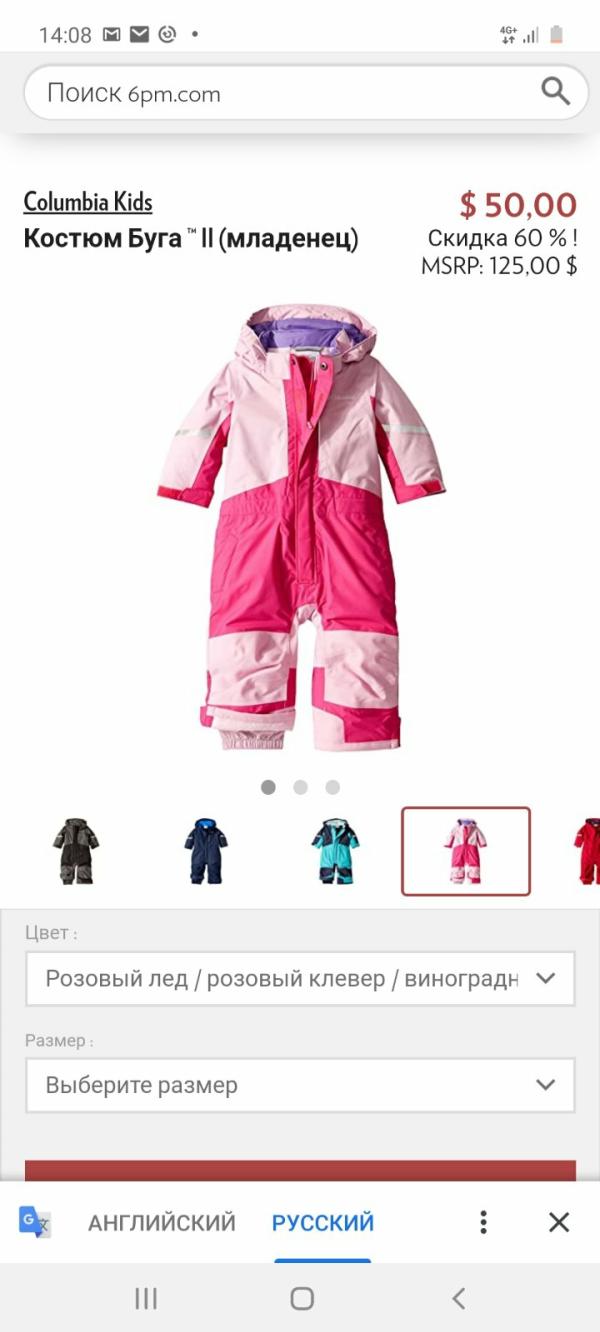Screen dimensions: 600x1332
Task: Select the black snowsuit color thumbnail
Action: click(75, 851)
